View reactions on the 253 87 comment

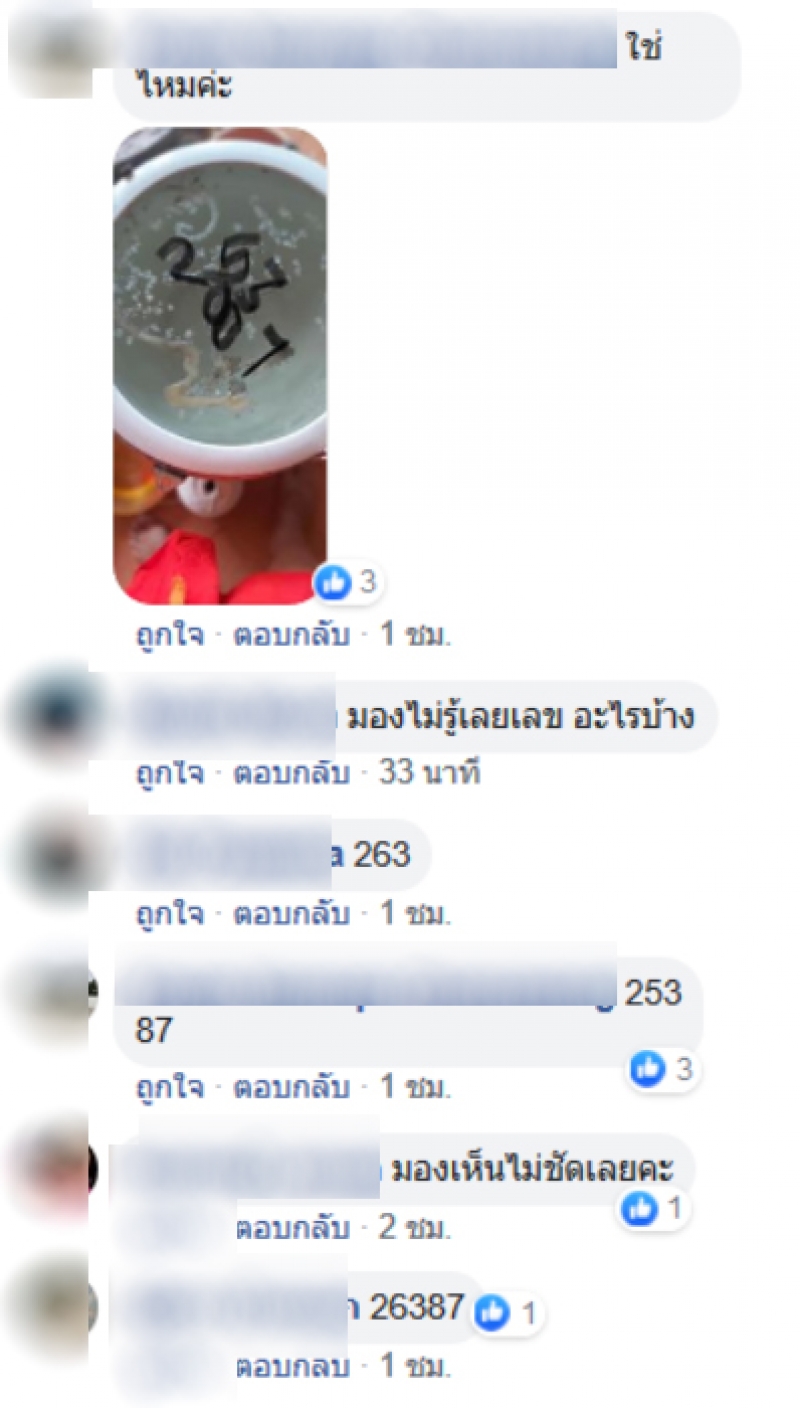[x=661, y=1070]
